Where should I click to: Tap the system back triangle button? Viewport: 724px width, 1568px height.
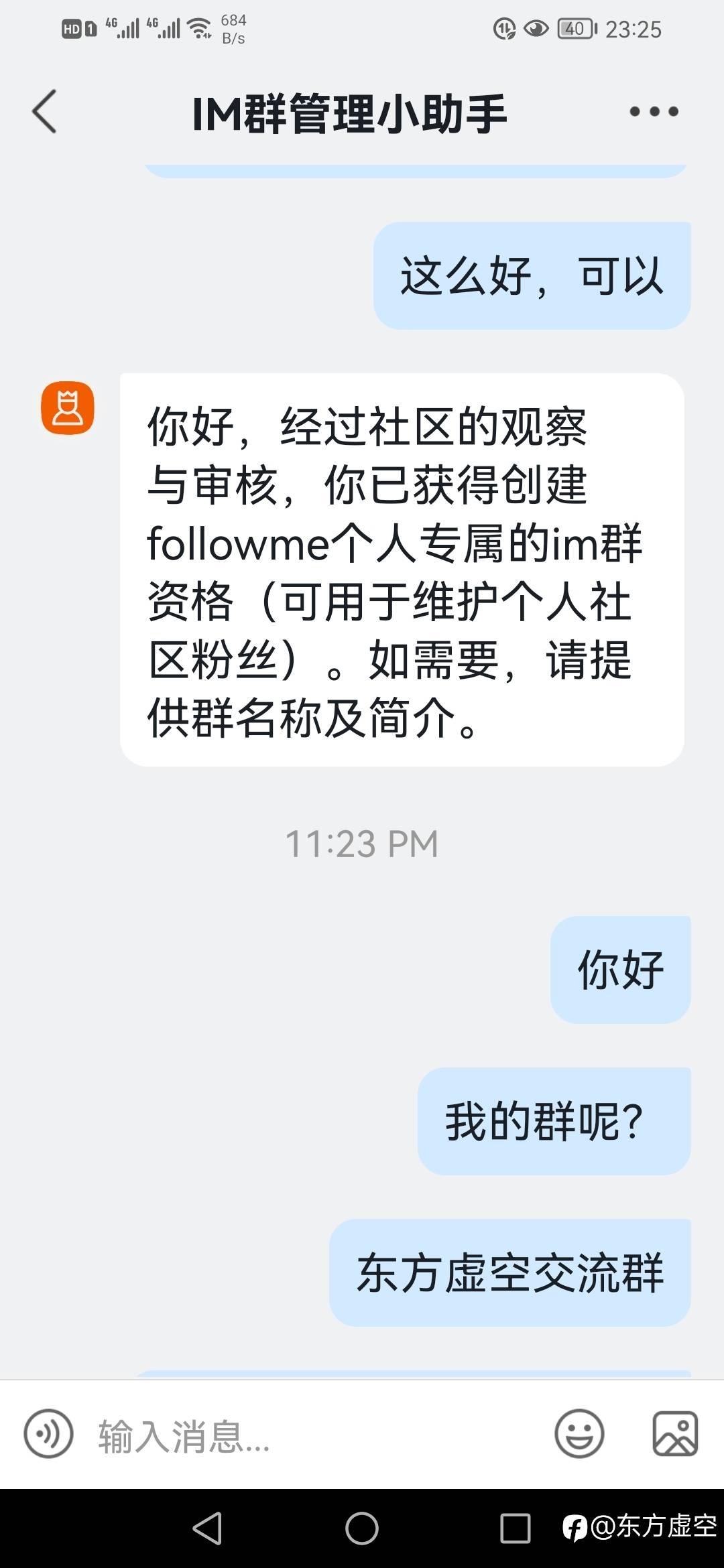pyautogui.click(x=207, y=1528)
